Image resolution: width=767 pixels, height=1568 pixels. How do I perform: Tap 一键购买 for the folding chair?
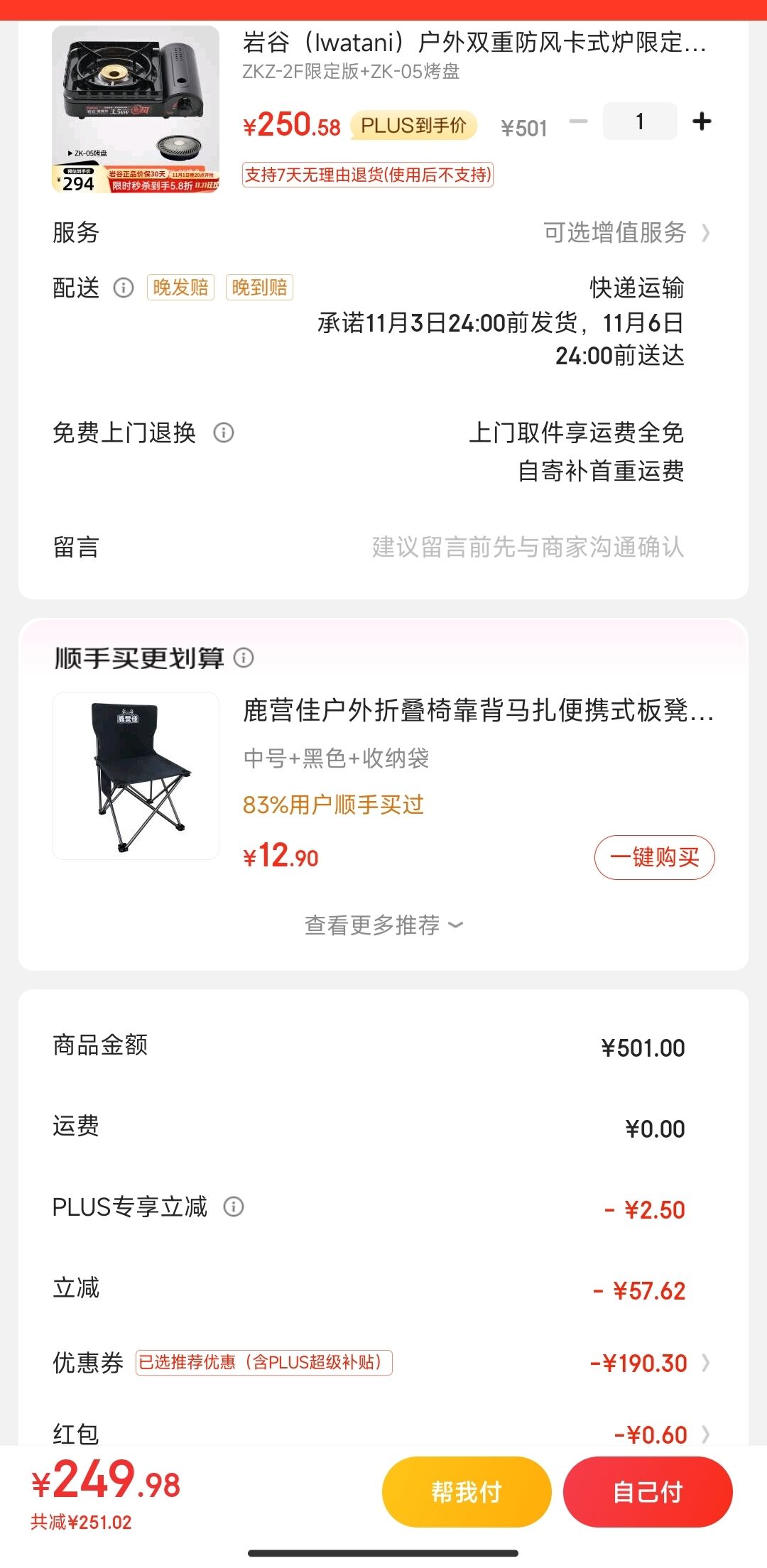(x=654, y=857)
